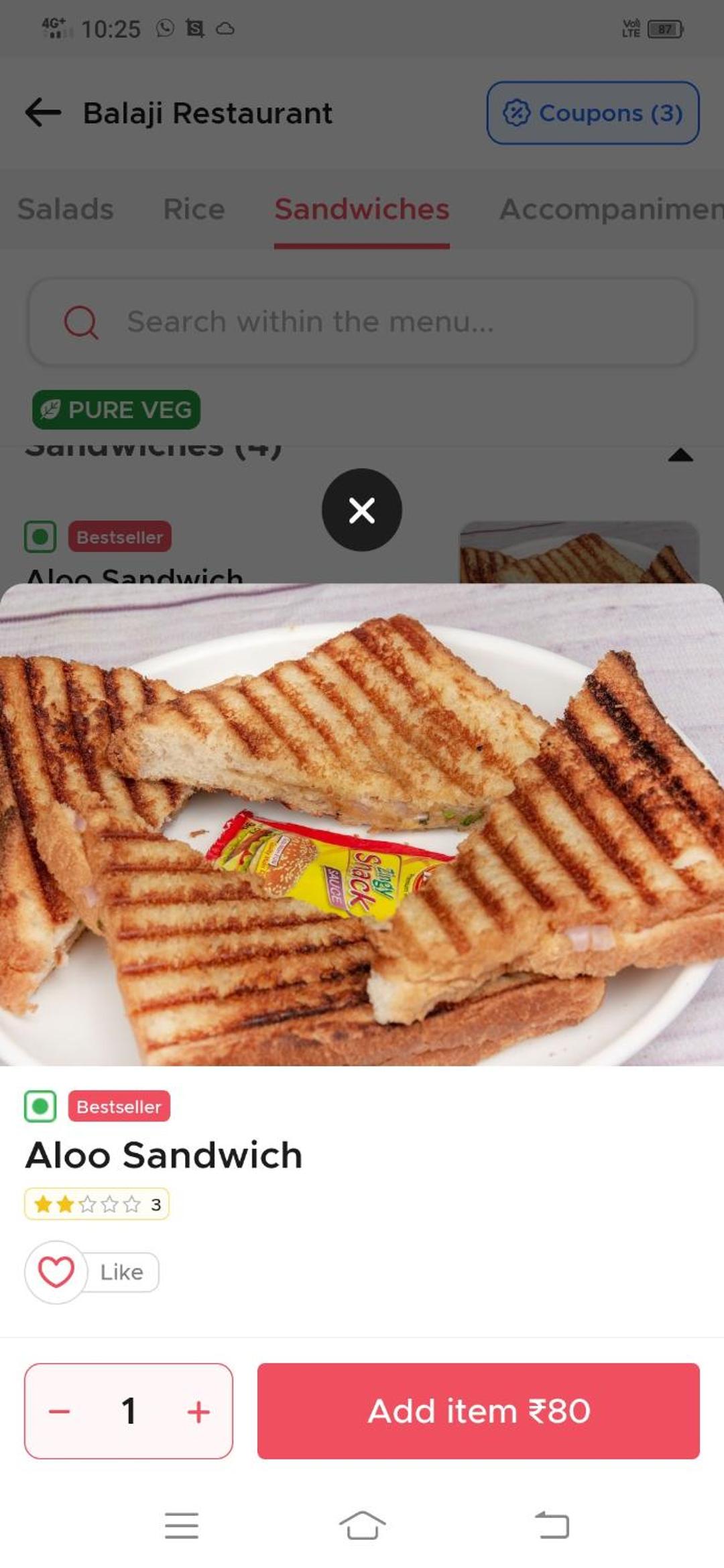This screenshot has width=724, height=1568.
Task: Decrease item quantity with minus button
Action: (x=60, y=1411)
